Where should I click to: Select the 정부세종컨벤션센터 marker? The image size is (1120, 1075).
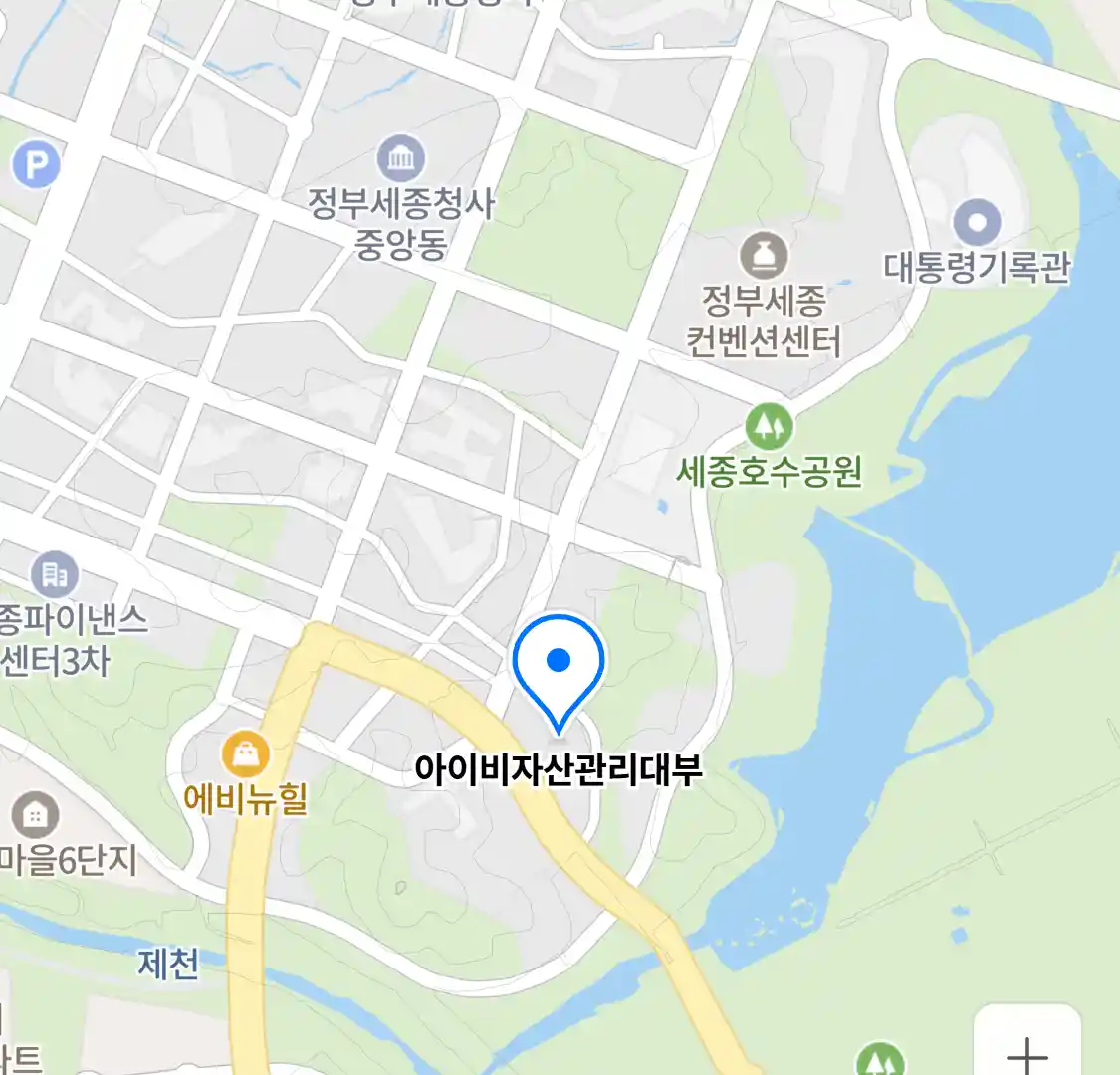[x=764, y=257]
